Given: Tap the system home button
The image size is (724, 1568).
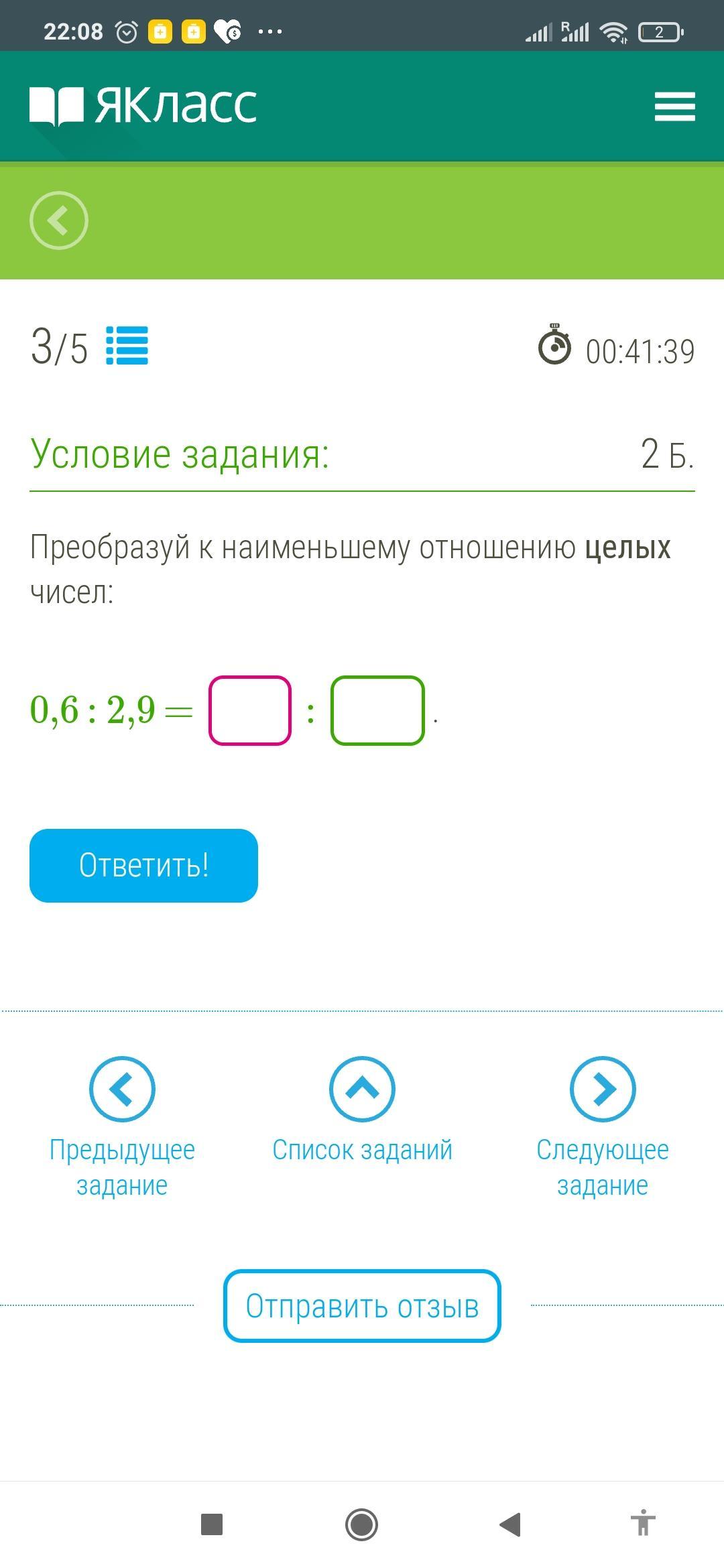Looking at the screenshot, I should tap(361, 1524).
